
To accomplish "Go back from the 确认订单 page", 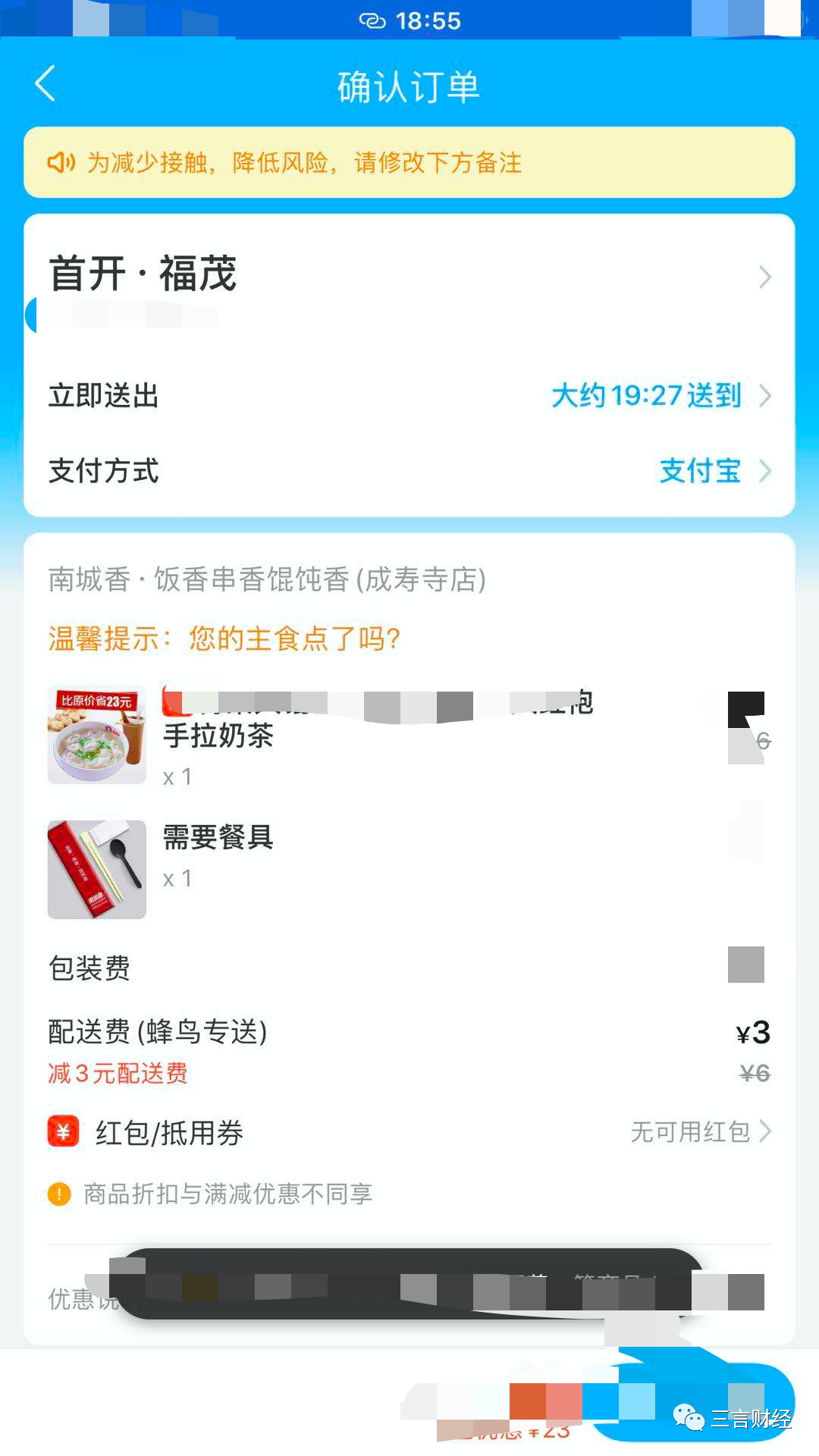I will click(45, 83).
